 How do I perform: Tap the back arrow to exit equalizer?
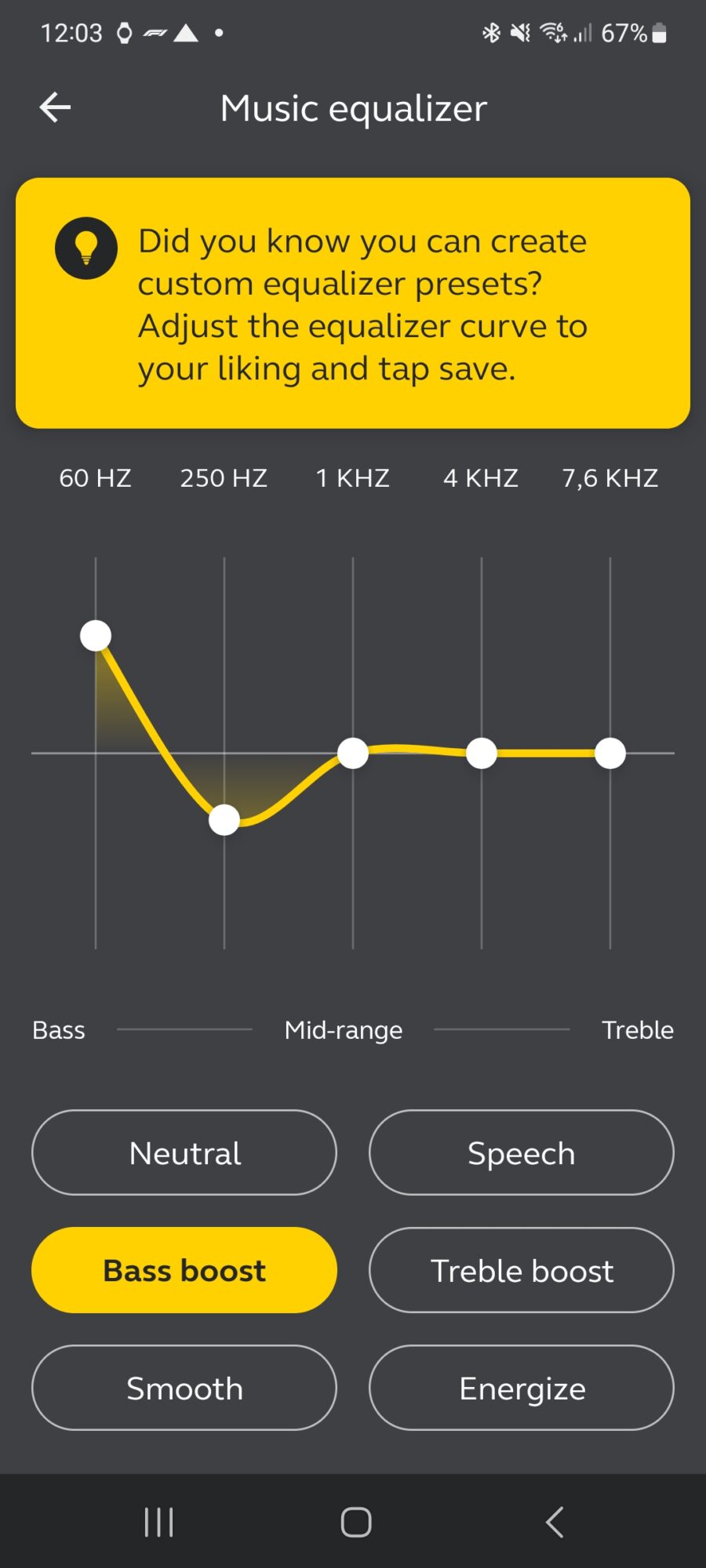click(55, 107)
